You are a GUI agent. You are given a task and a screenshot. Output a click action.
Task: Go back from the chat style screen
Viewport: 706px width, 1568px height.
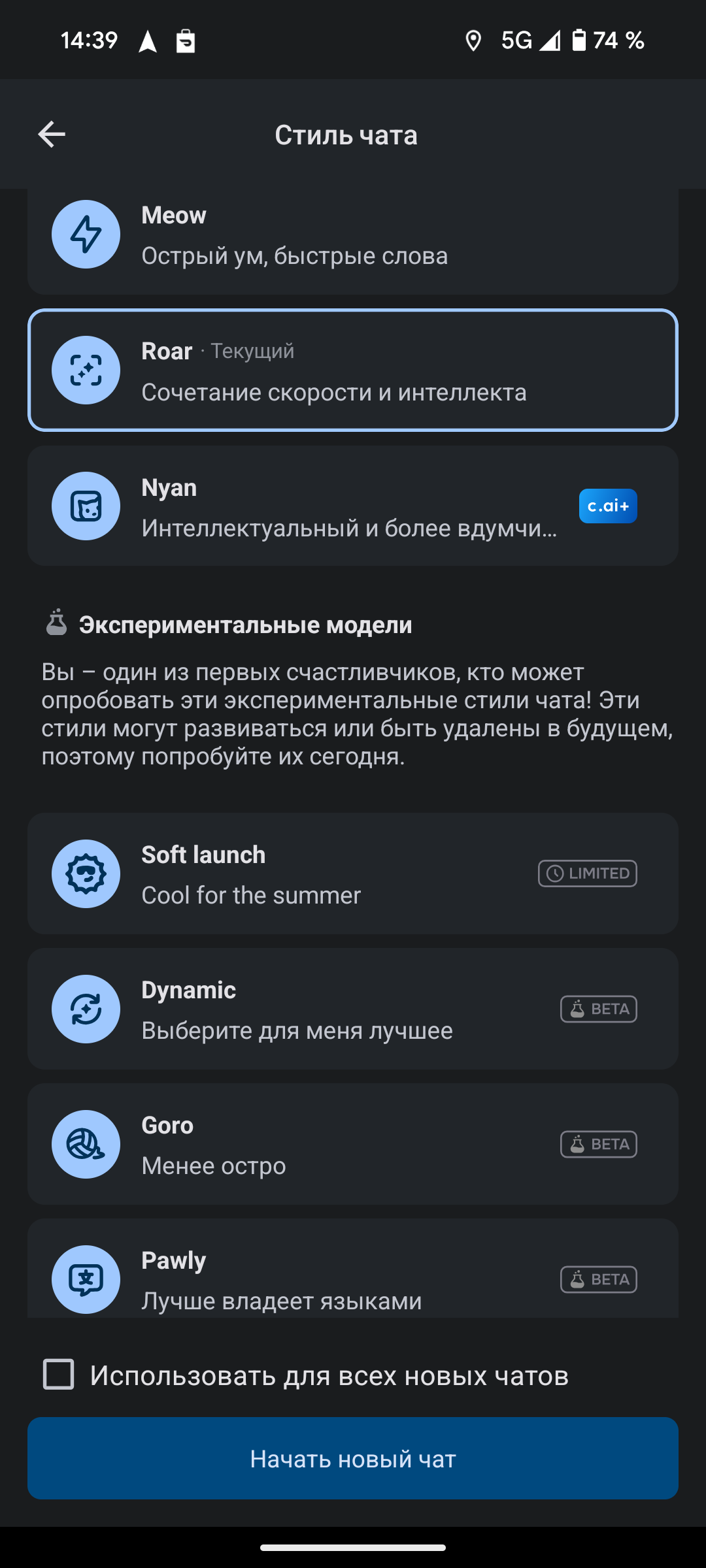point(52,135)
